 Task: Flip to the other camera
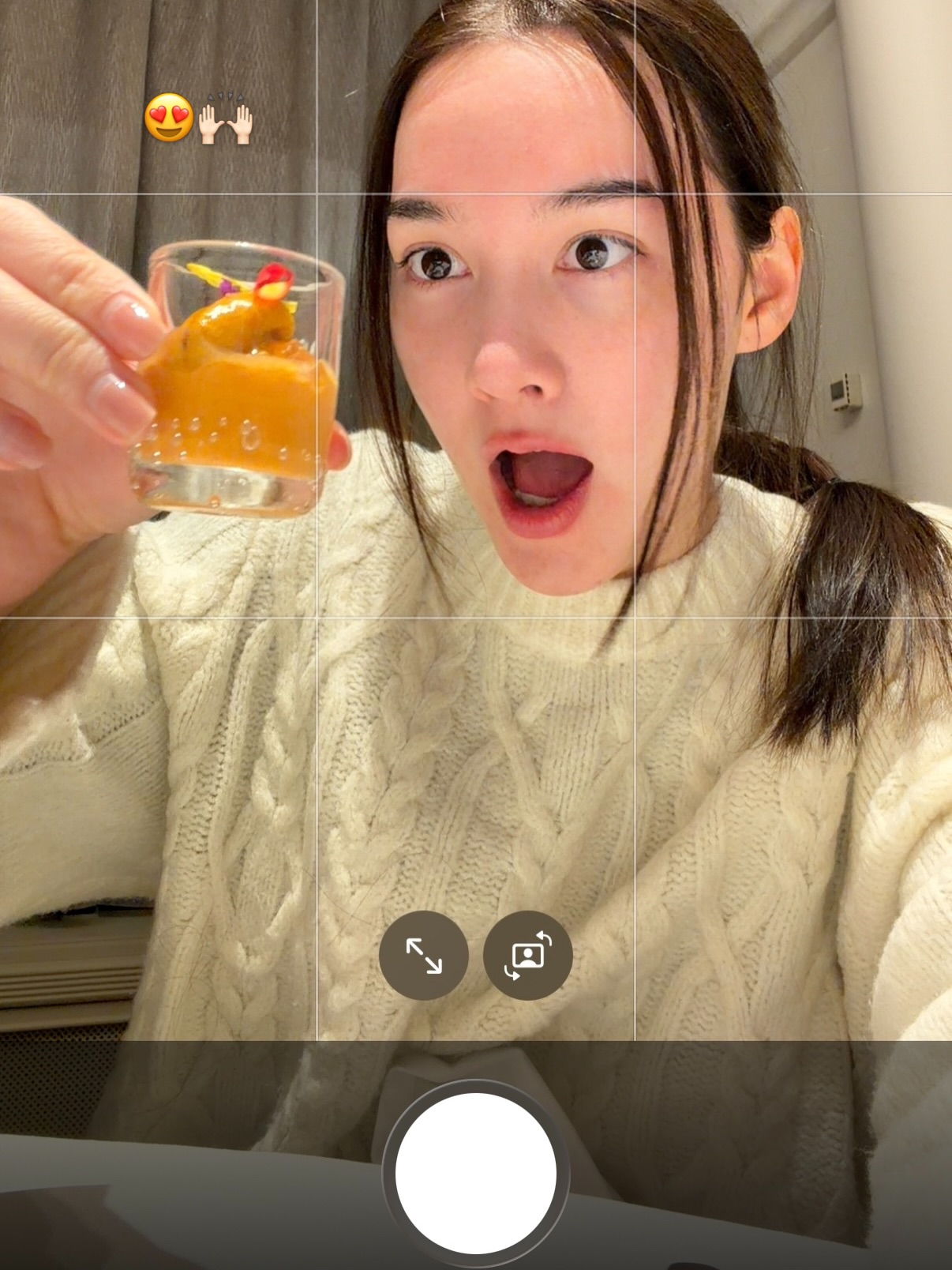tap(527, 956)
